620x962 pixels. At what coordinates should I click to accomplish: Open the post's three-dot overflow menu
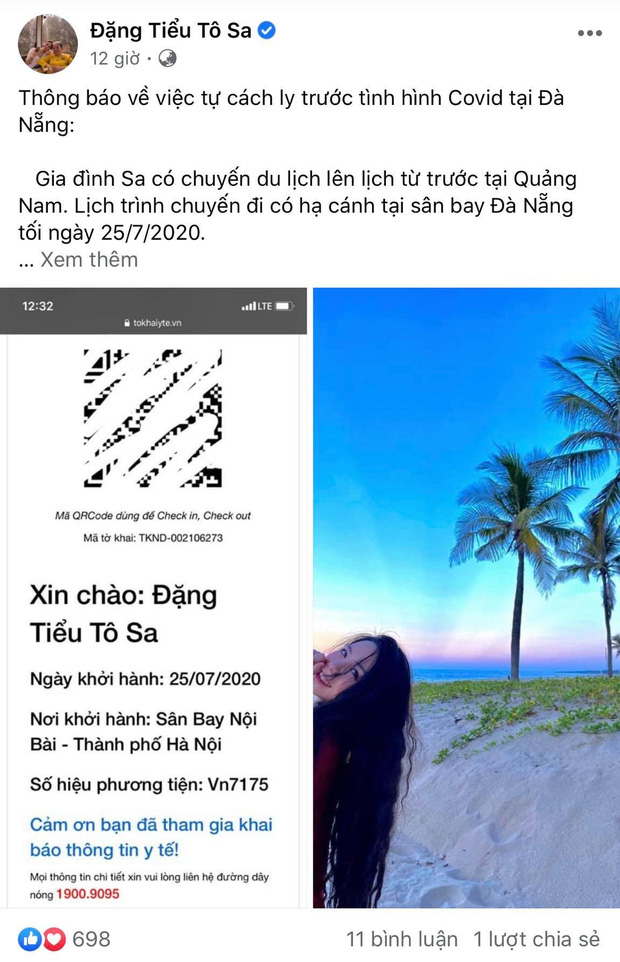point(589,33)
